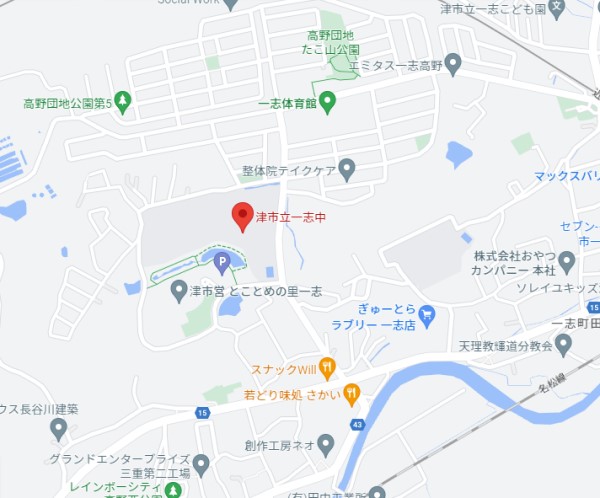Tap the 創作工房ネオ location pin
The image size is (600, 498).
click(x=331, y=444)
